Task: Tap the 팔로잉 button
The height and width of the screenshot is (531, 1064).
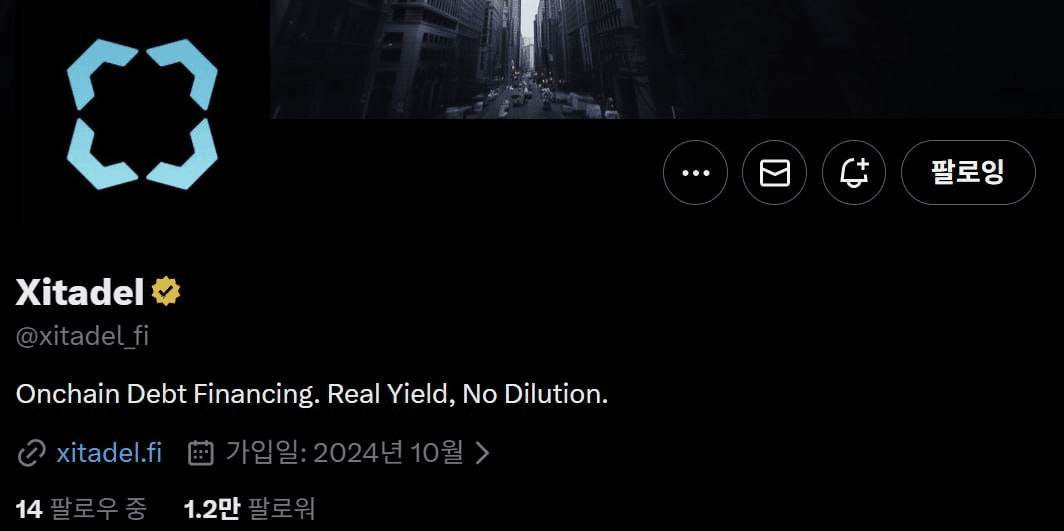Action: [x=966, y=173]
